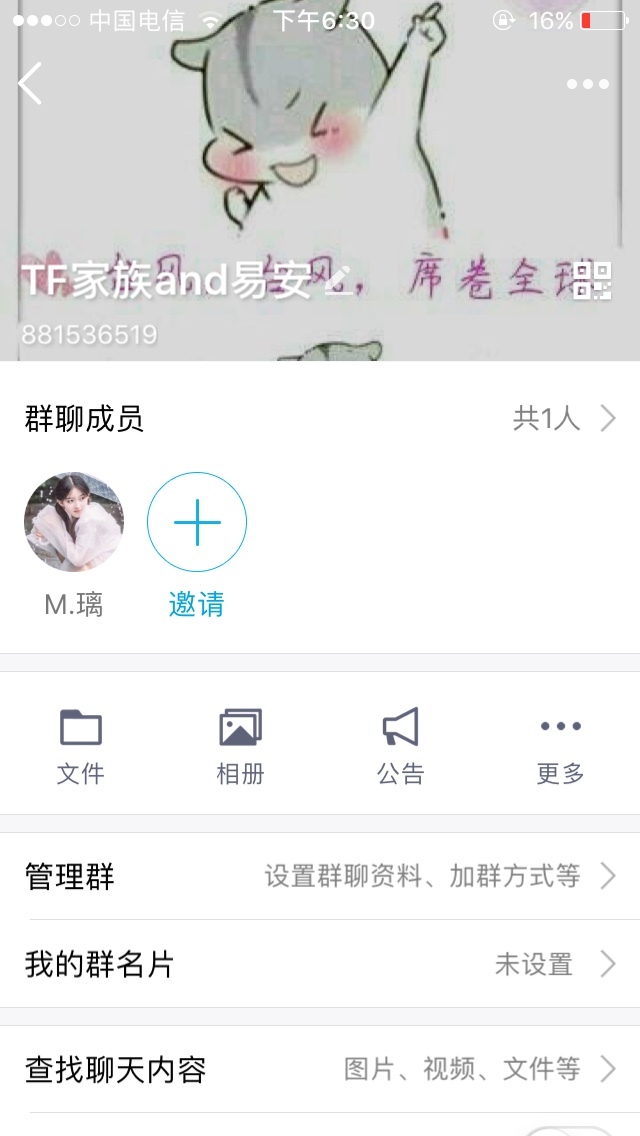Open member M.璃's profile
This screenshot has height=1136, width=640.
pyautogui.click(x=74, y=522)
